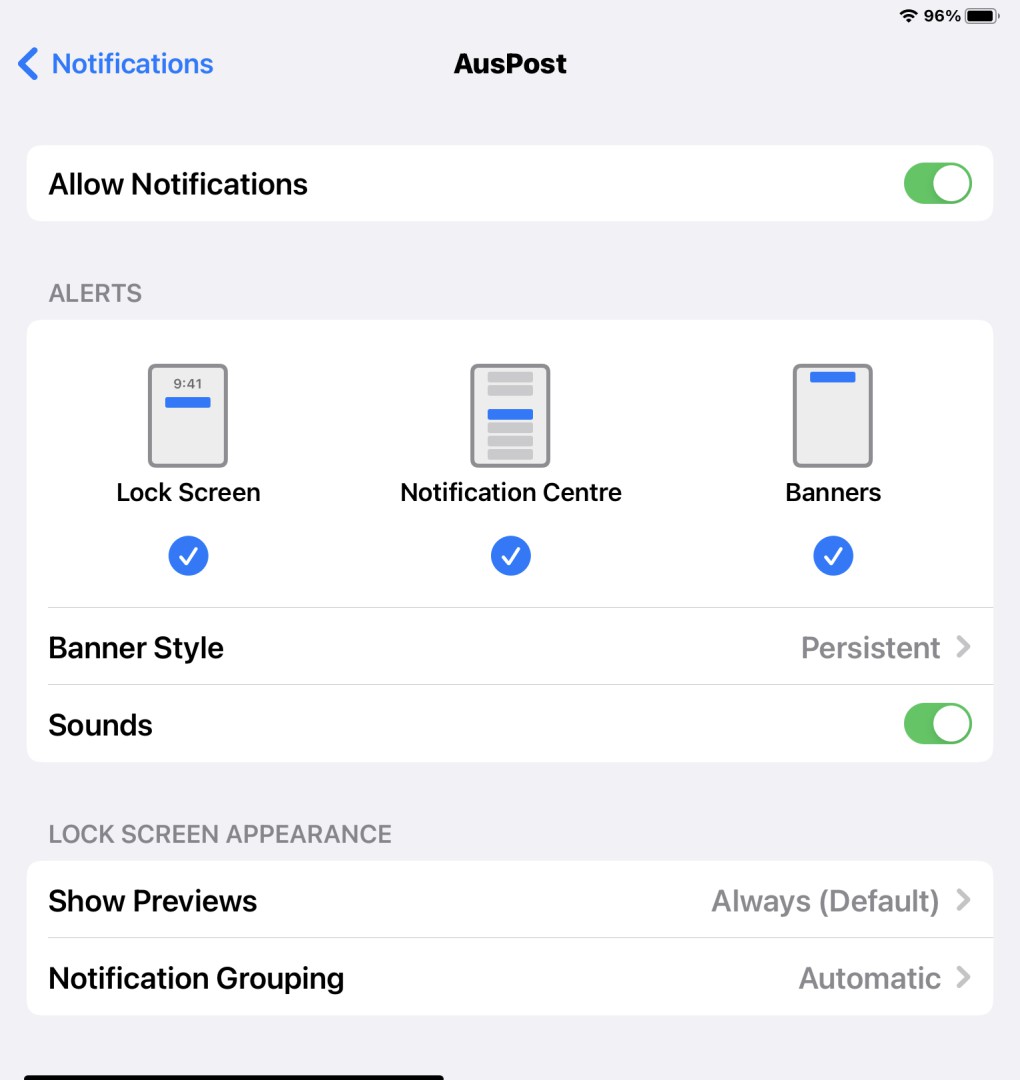Open Banner Style options
1020x1080 pixels.
coord(510,648)
